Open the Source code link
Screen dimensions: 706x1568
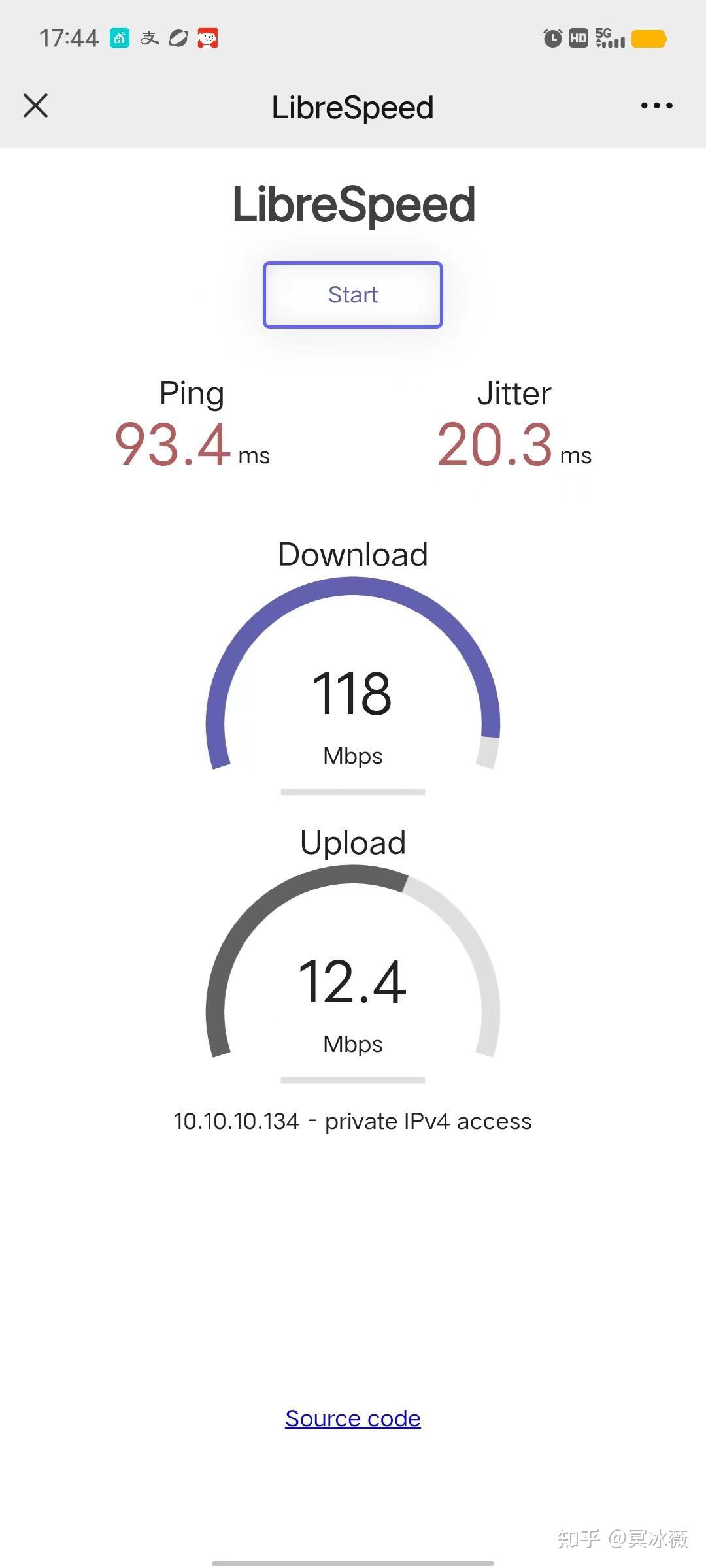352,1418
